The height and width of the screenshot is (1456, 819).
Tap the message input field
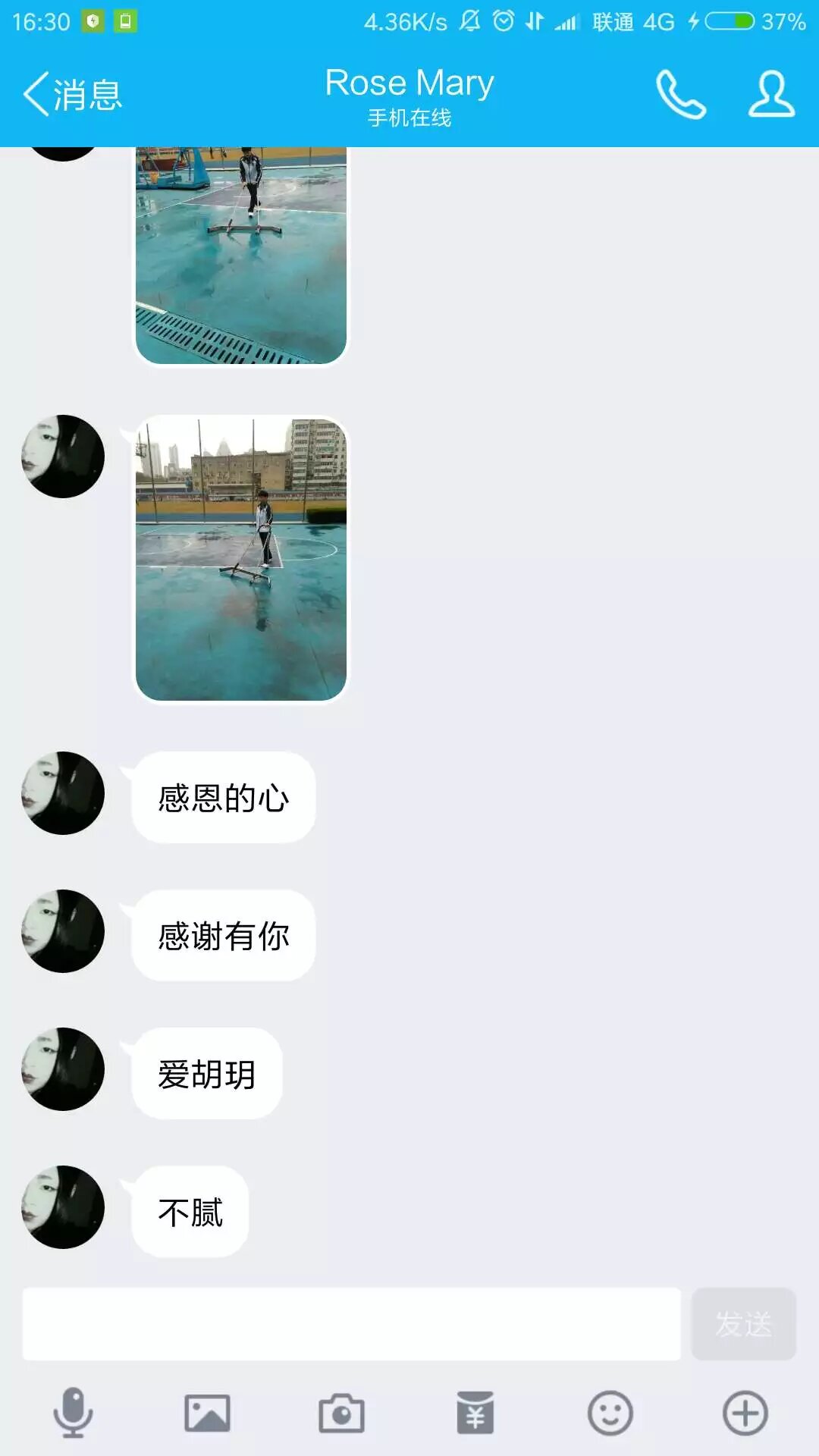352,1324
